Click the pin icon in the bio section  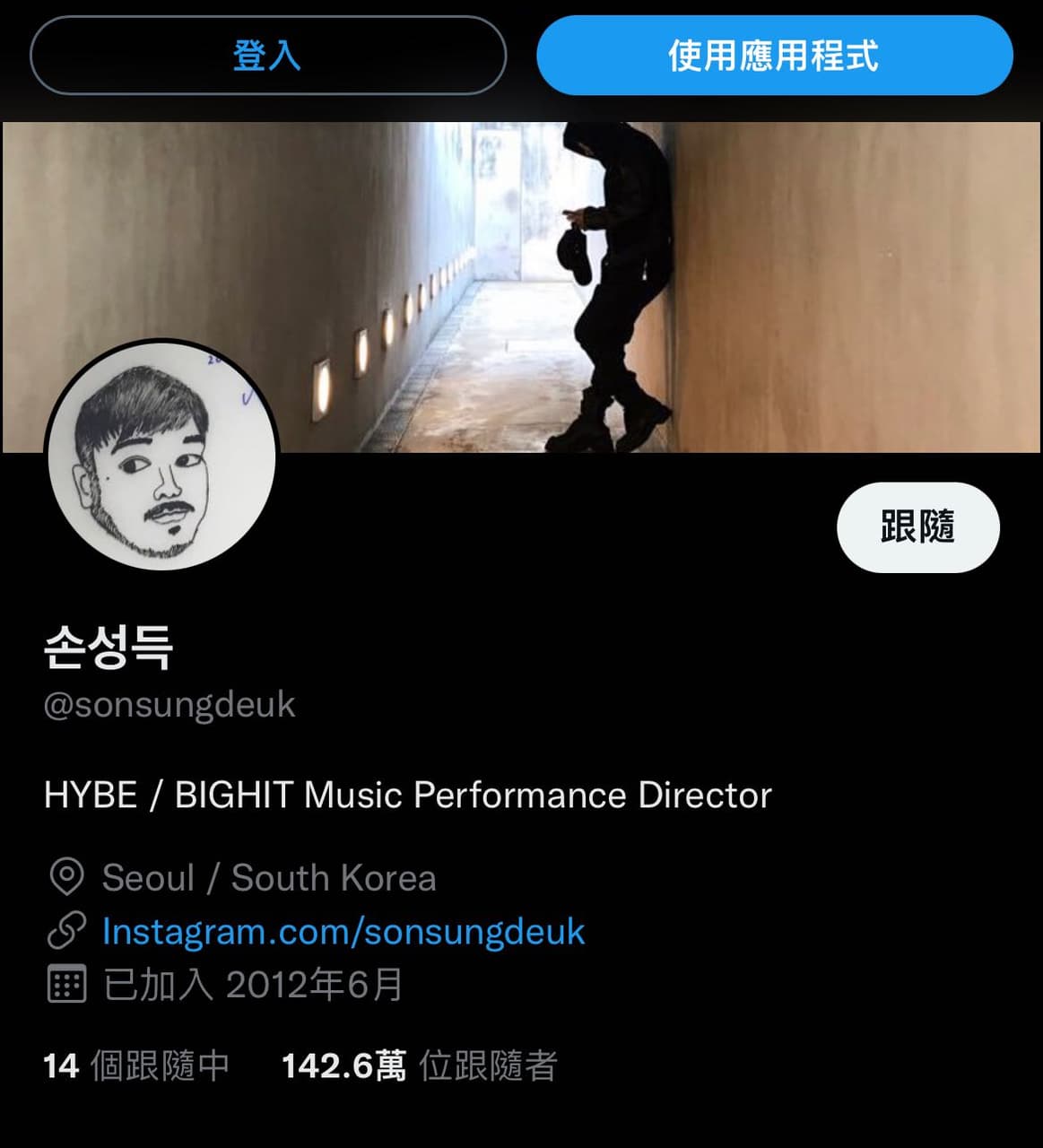(66, 877)
